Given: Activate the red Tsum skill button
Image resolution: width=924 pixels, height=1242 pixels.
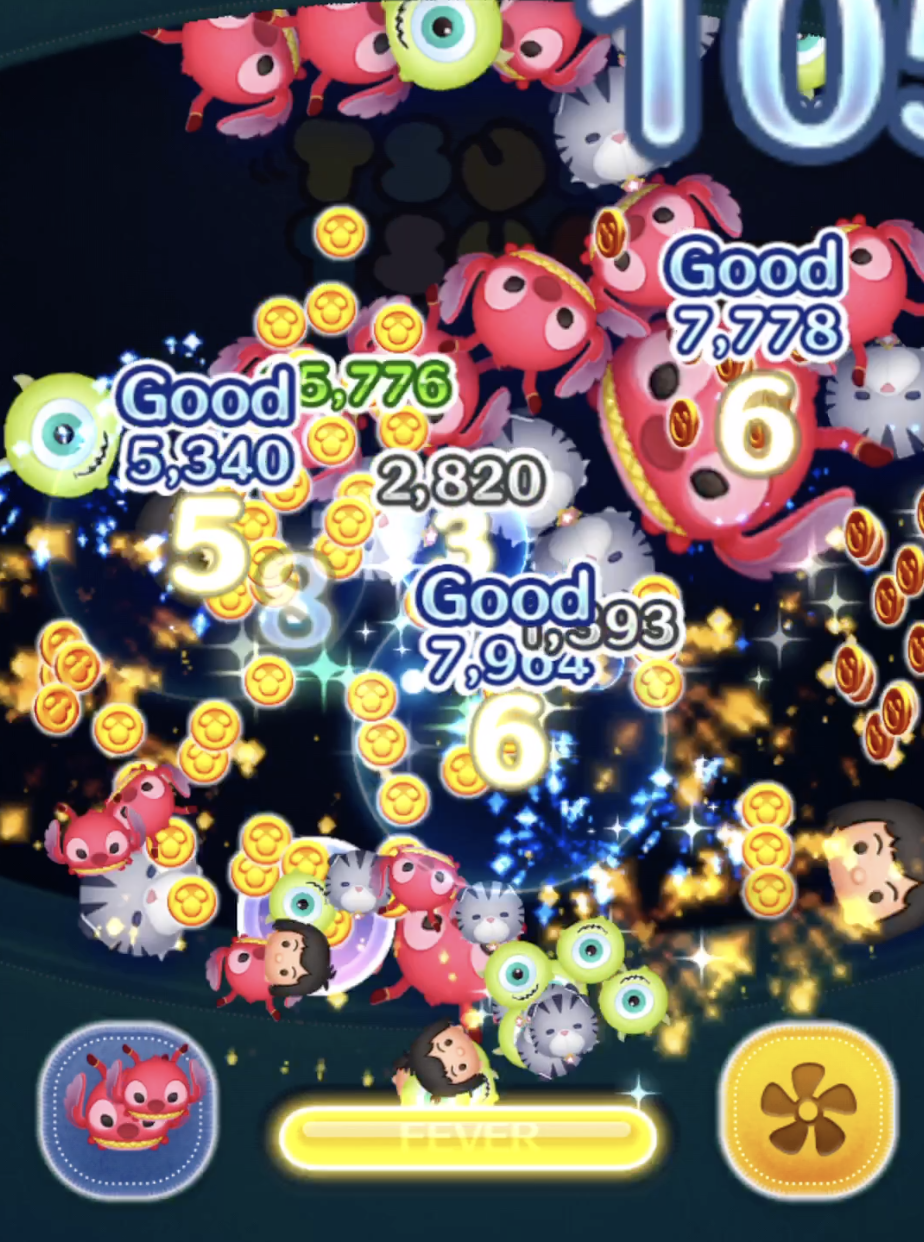Looking at the screenshot, I should click(x=127, y=1109).
